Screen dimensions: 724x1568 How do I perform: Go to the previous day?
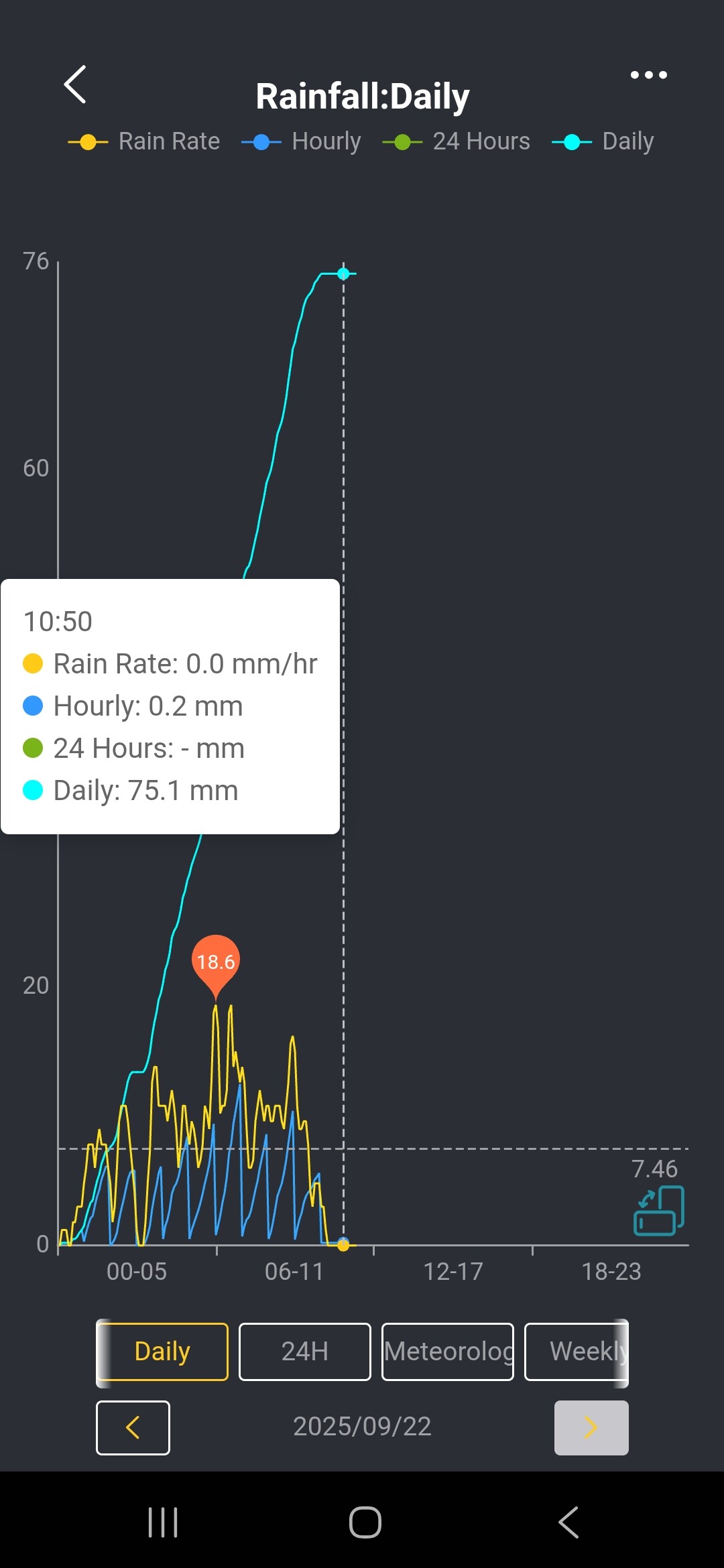tap(133, 1427)
